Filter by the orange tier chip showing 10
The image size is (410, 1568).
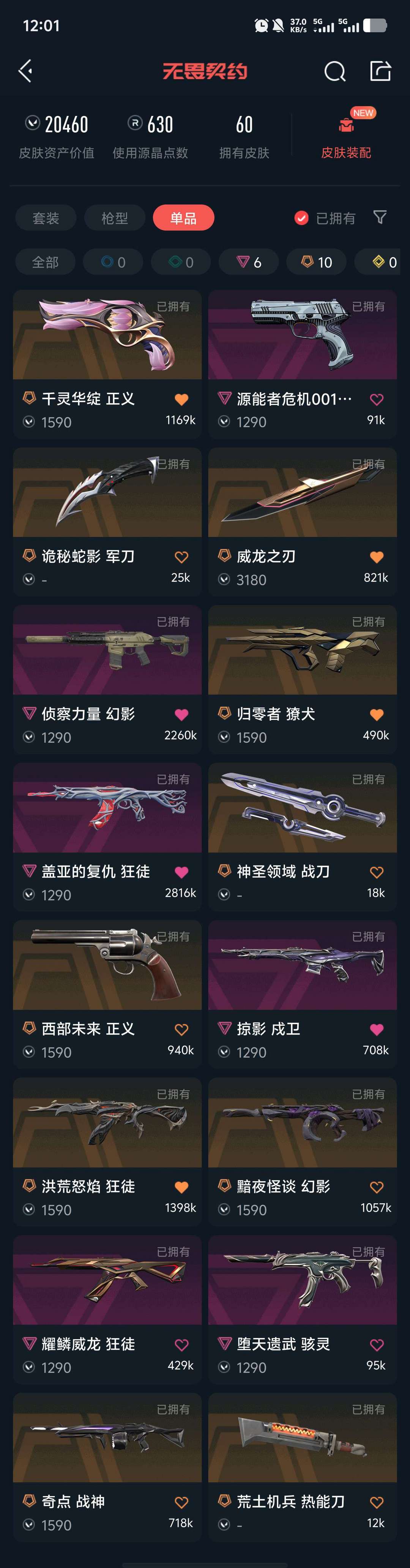click(x=316, y=262)
